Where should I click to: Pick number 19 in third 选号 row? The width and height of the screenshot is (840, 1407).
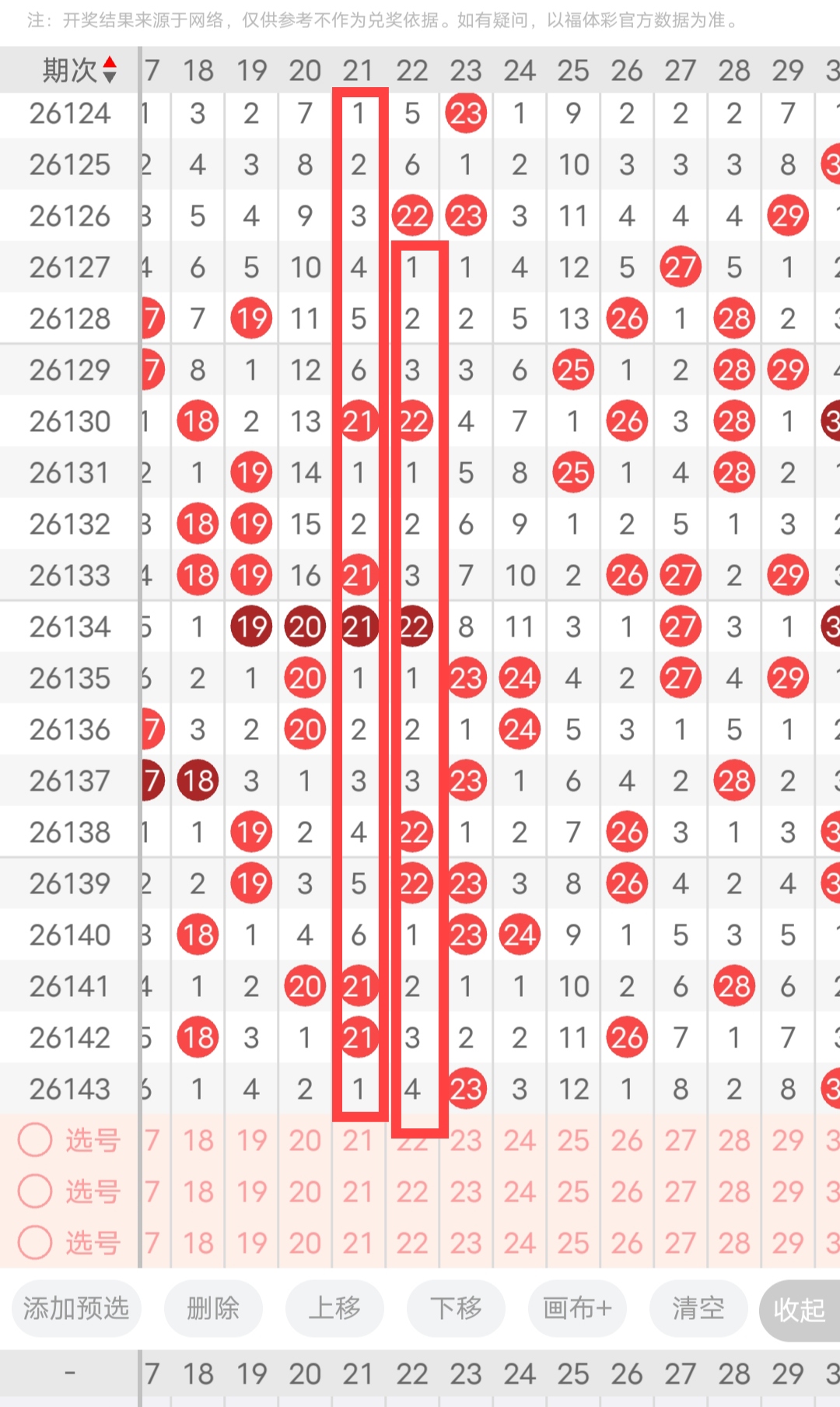251,1243
